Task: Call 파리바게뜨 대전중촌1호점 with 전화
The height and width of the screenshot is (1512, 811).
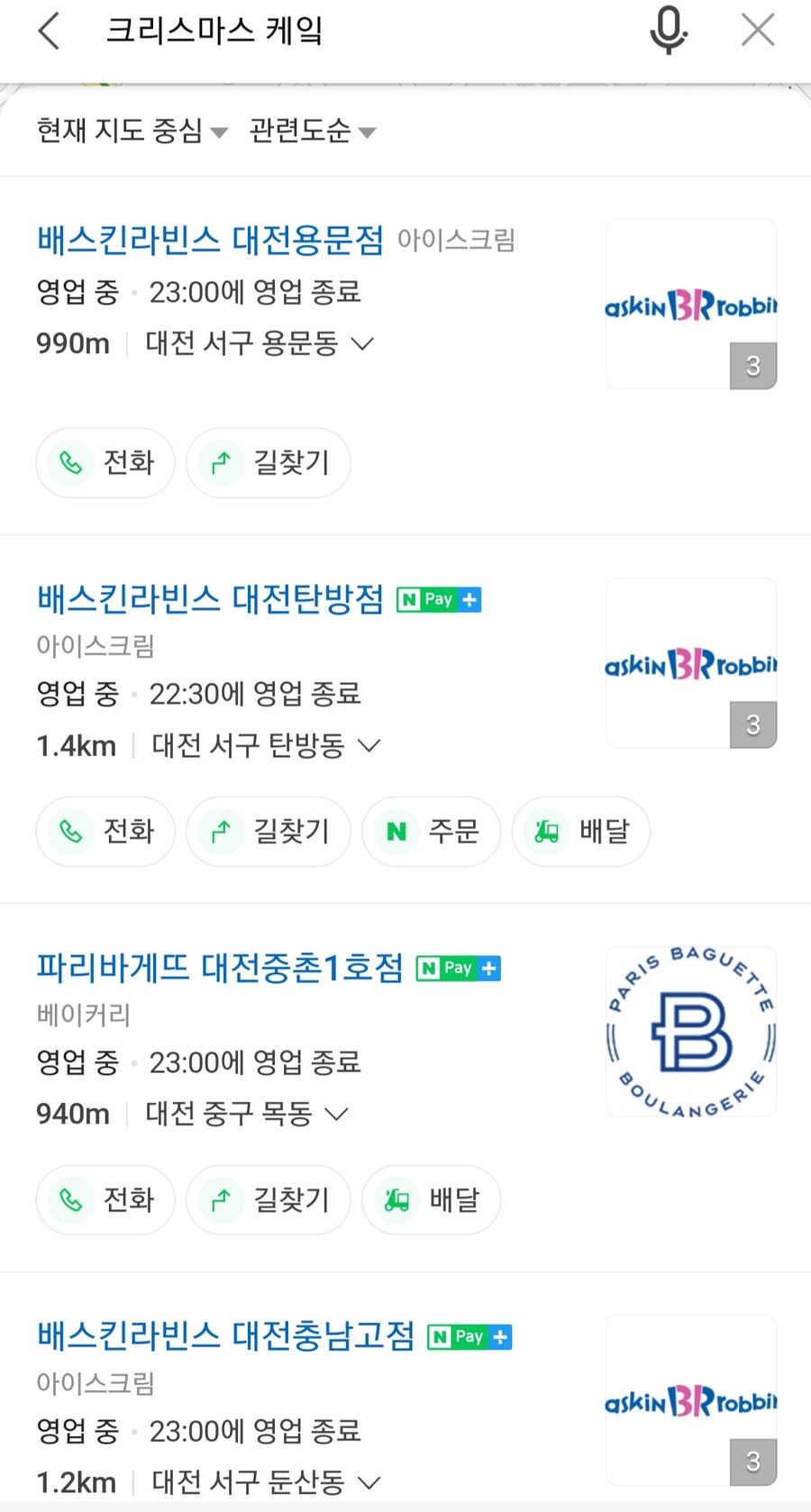Action: pyautogui.click(x=105, y=1200)
